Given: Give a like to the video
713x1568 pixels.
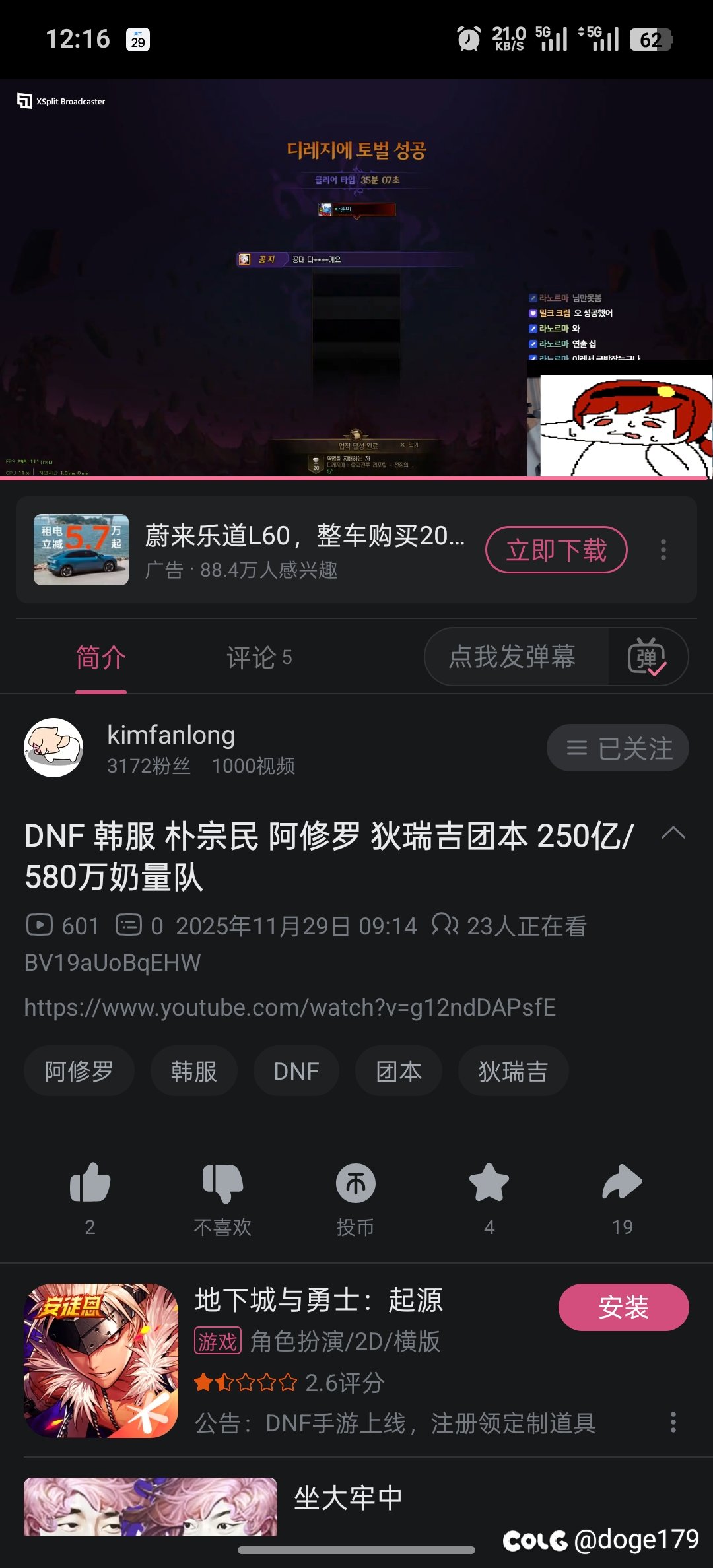Looking at the screenshot, I should 89,1185.
